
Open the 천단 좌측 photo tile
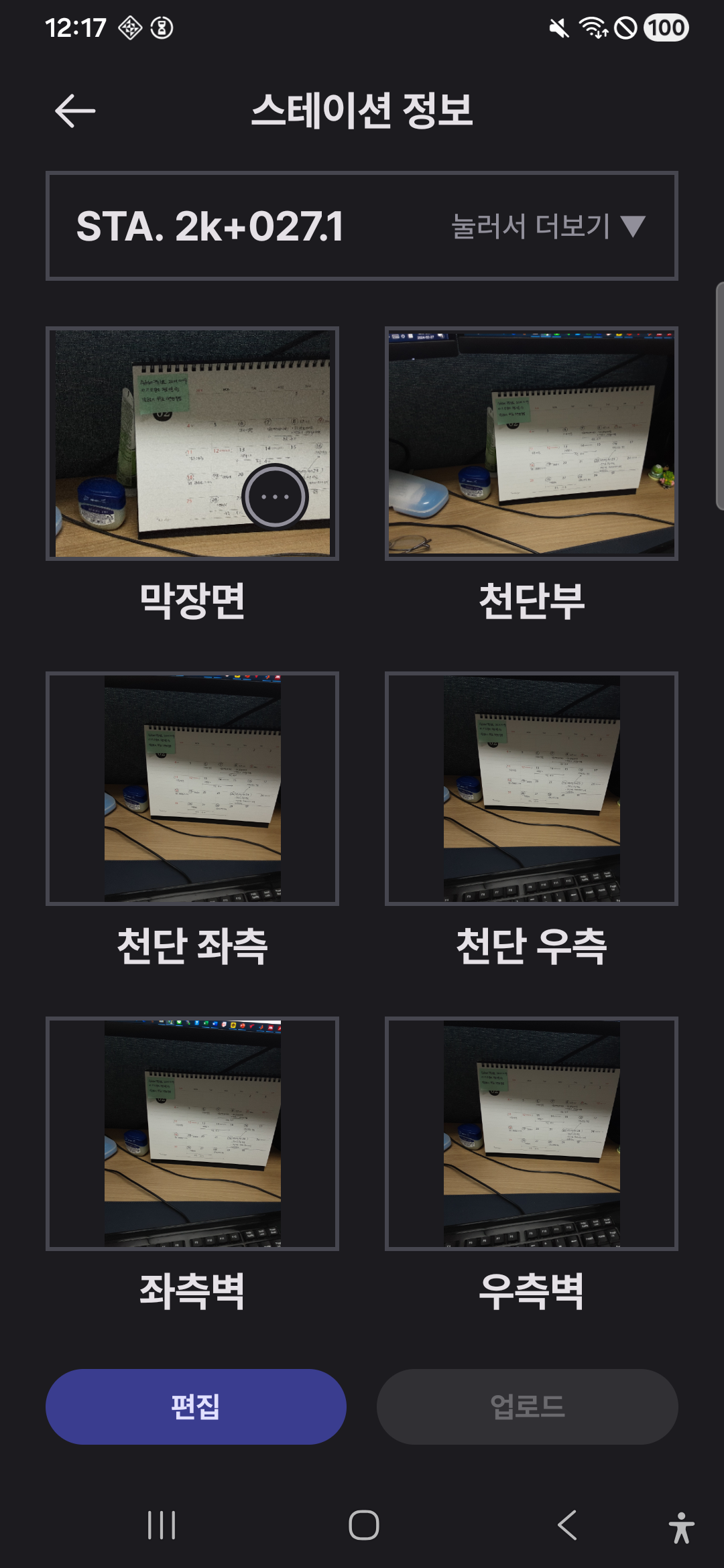pyautogui.click(x=192, y=788)
